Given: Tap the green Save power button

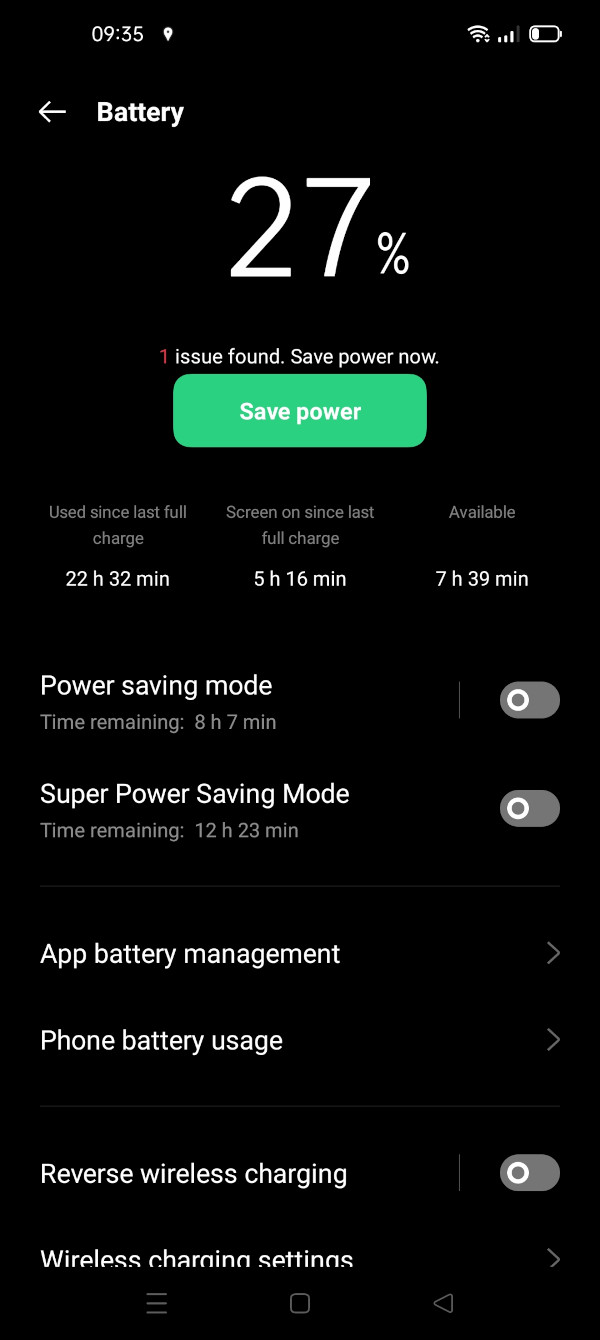Looking at the screenshot, I should click(x=300, y=411).
